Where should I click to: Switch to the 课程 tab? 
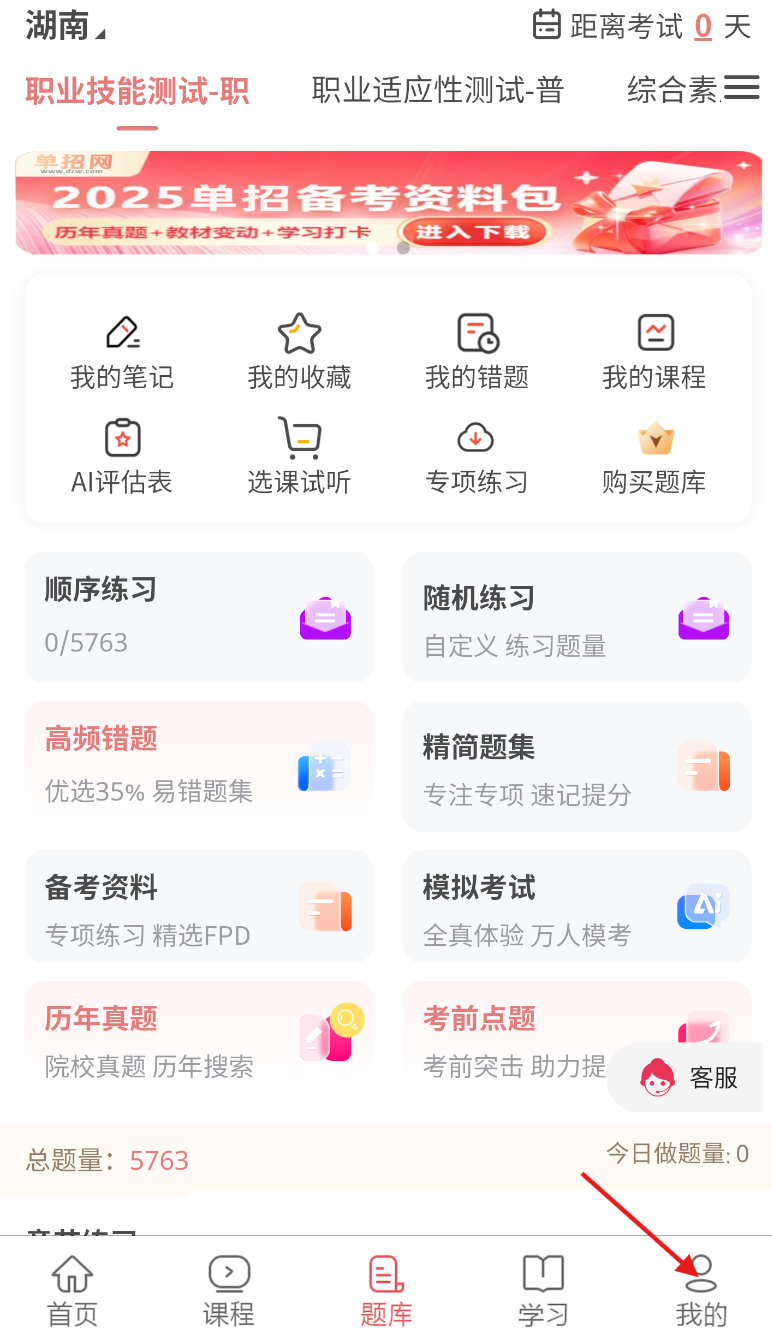[229, 1290]
